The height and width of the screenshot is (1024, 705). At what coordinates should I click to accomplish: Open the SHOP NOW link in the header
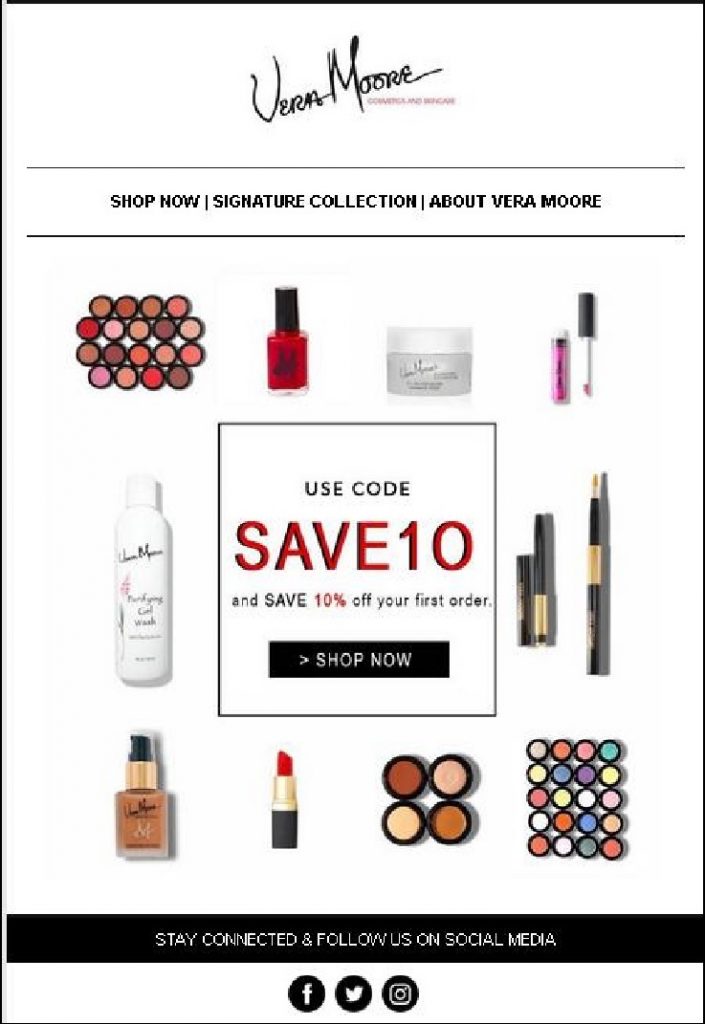point(154,201)
